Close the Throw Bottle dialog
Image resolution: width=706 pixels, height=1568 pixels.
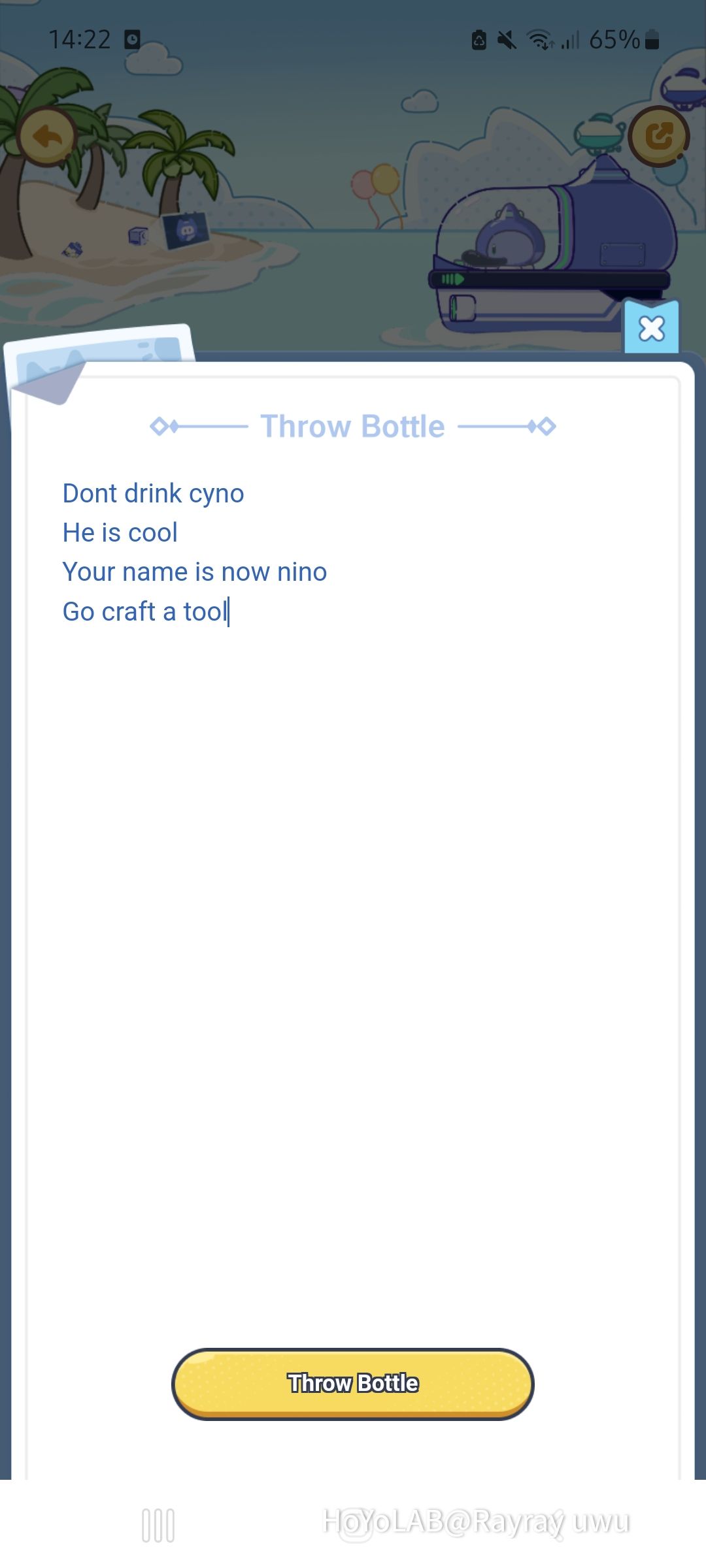click(651, 329)
